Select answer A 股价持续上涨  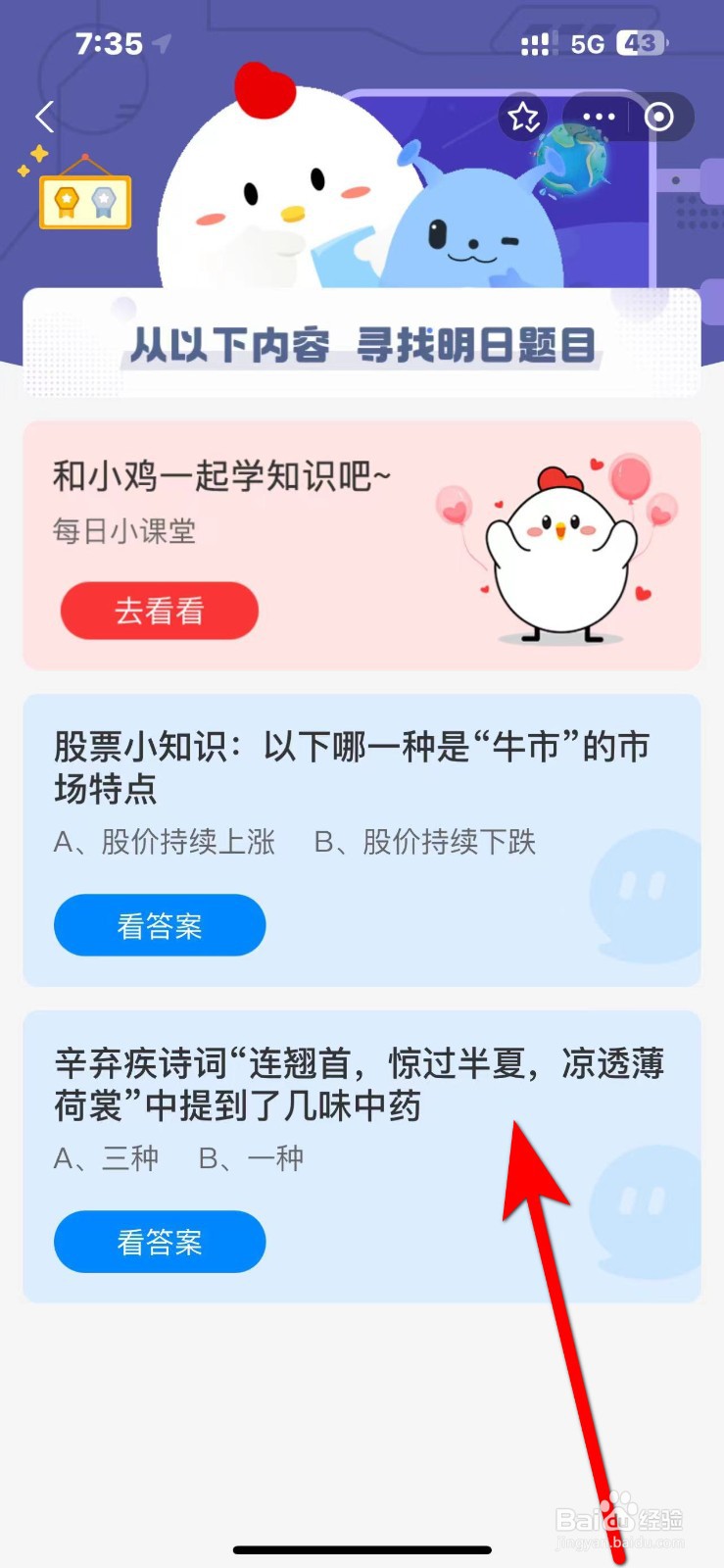167,842
